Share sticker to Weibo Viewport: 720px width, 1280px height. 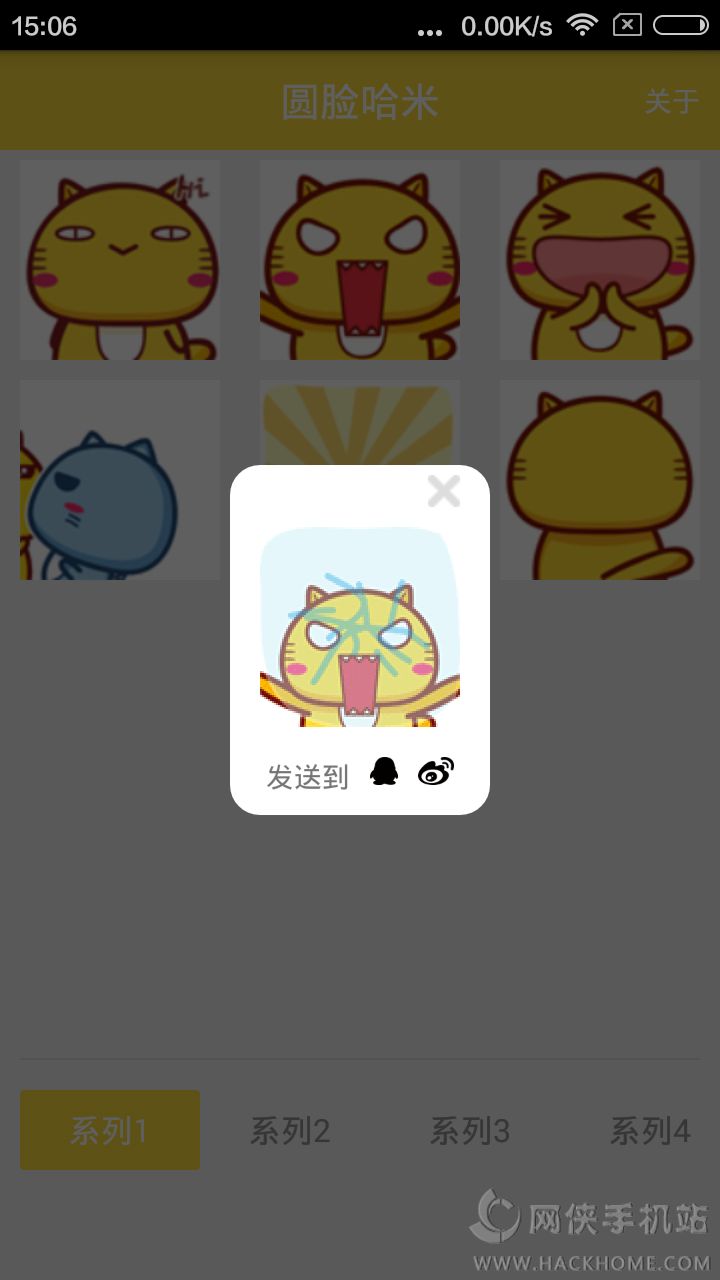(x=436, y=771)
